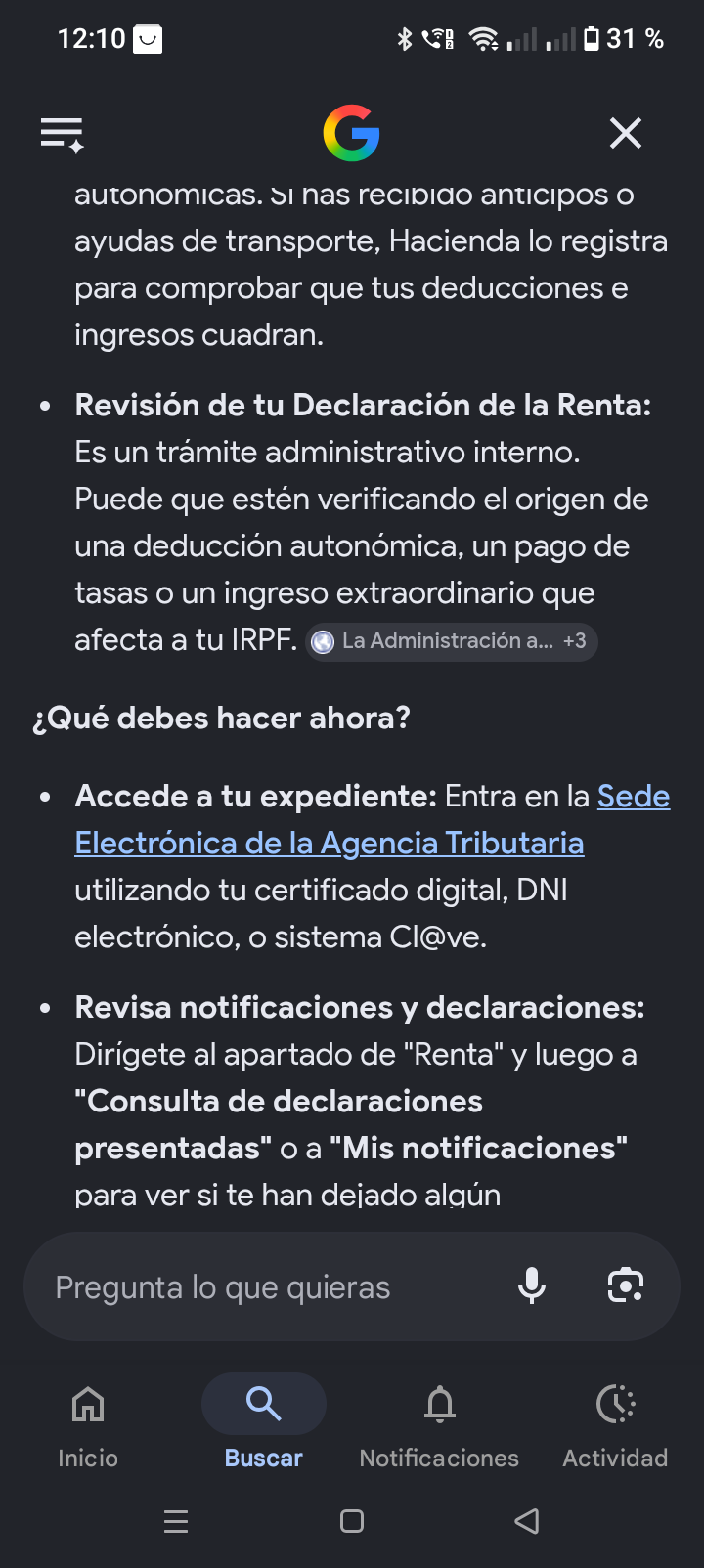Select the Buscar tab
This screenshot has width=704, height=1568.
(x=264, y=1426)
